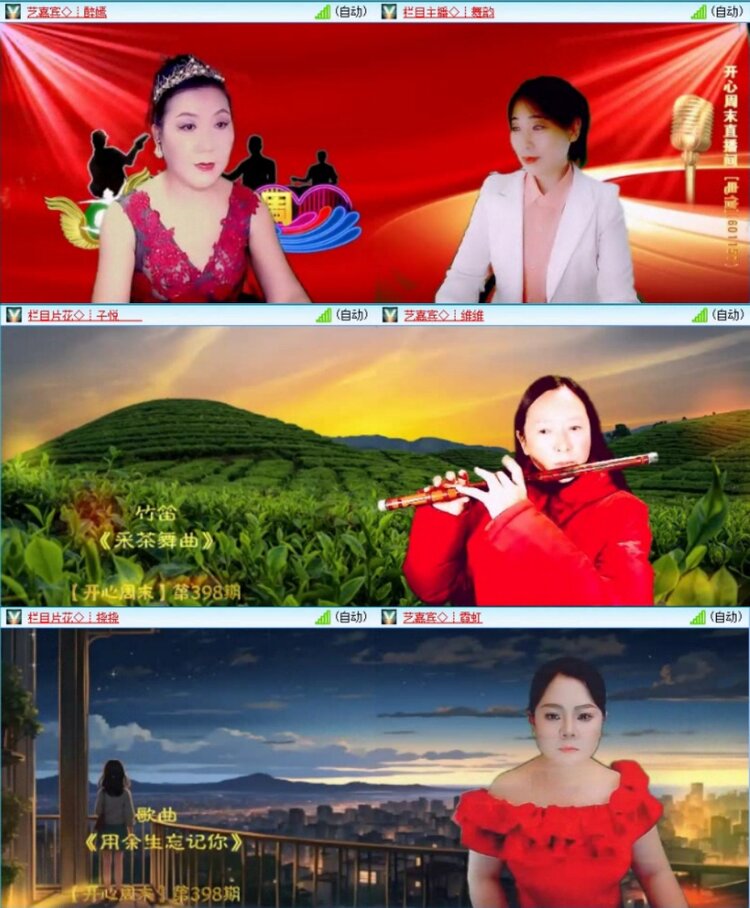Viewport: 750px width, 908px height.
Task: Open the (自动) dropdown on 子悦's stream
Action: click(x=352, y=316)
